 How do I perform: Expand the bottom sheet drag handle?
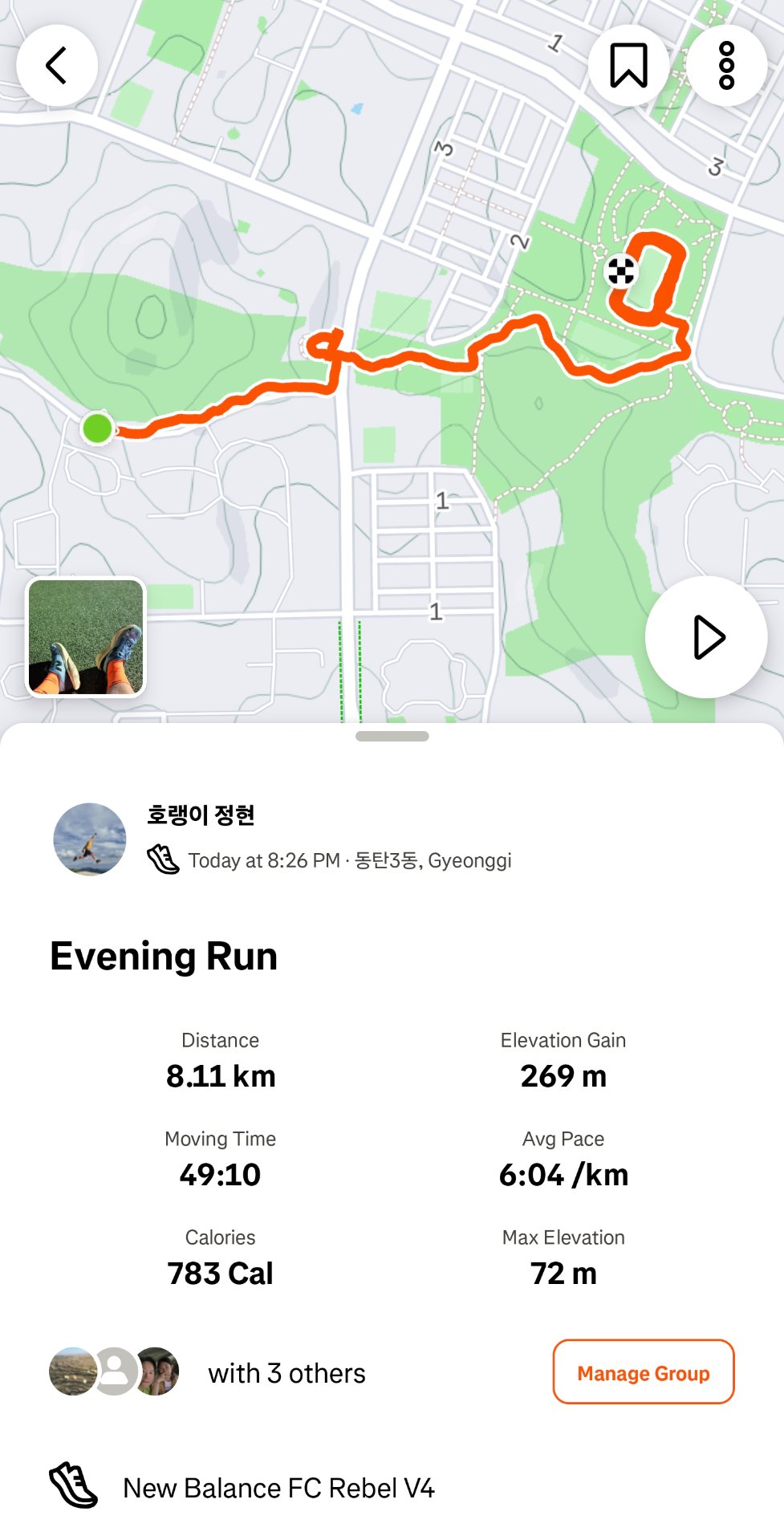tap(392, 735)
